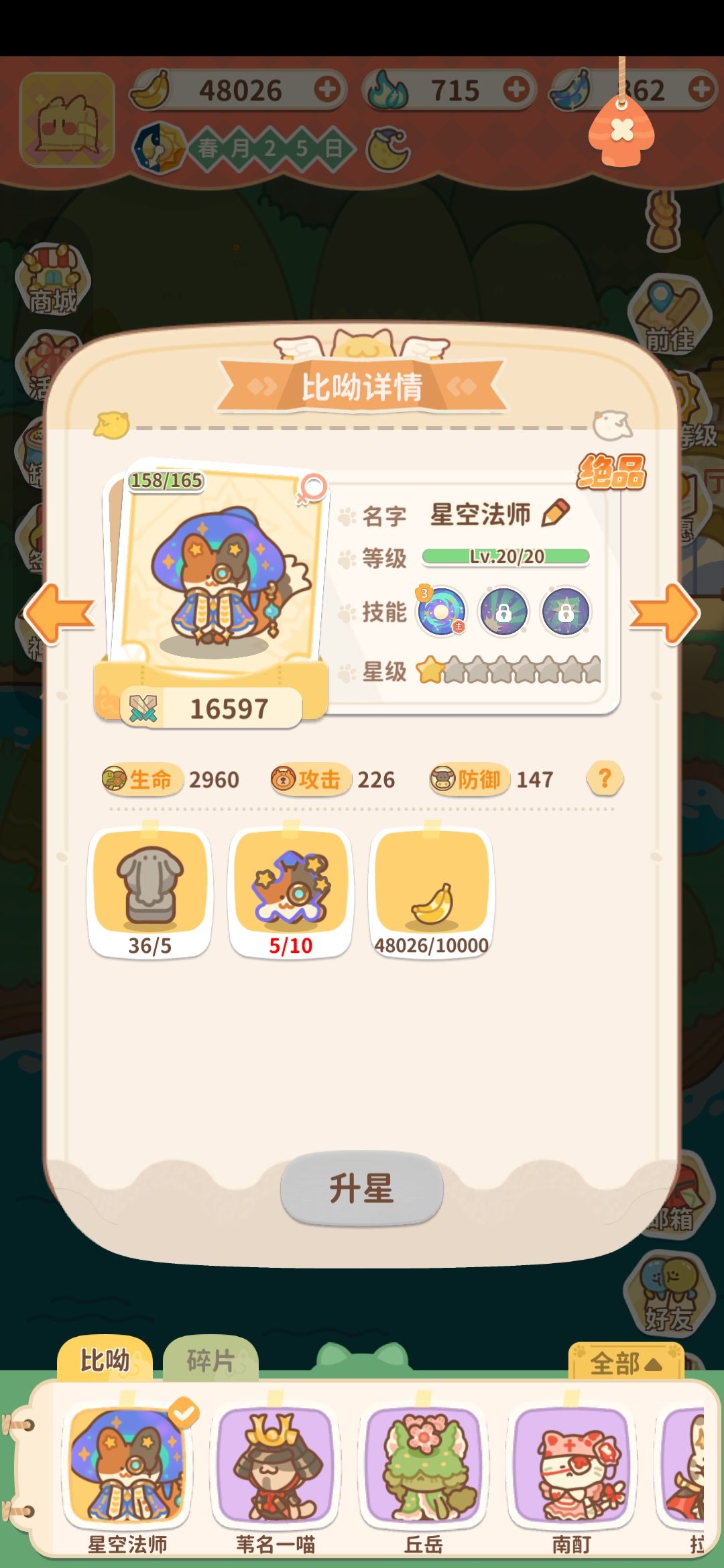Open the 全部 filter dropdown
724x1568 pixels.
[625, 1363]
